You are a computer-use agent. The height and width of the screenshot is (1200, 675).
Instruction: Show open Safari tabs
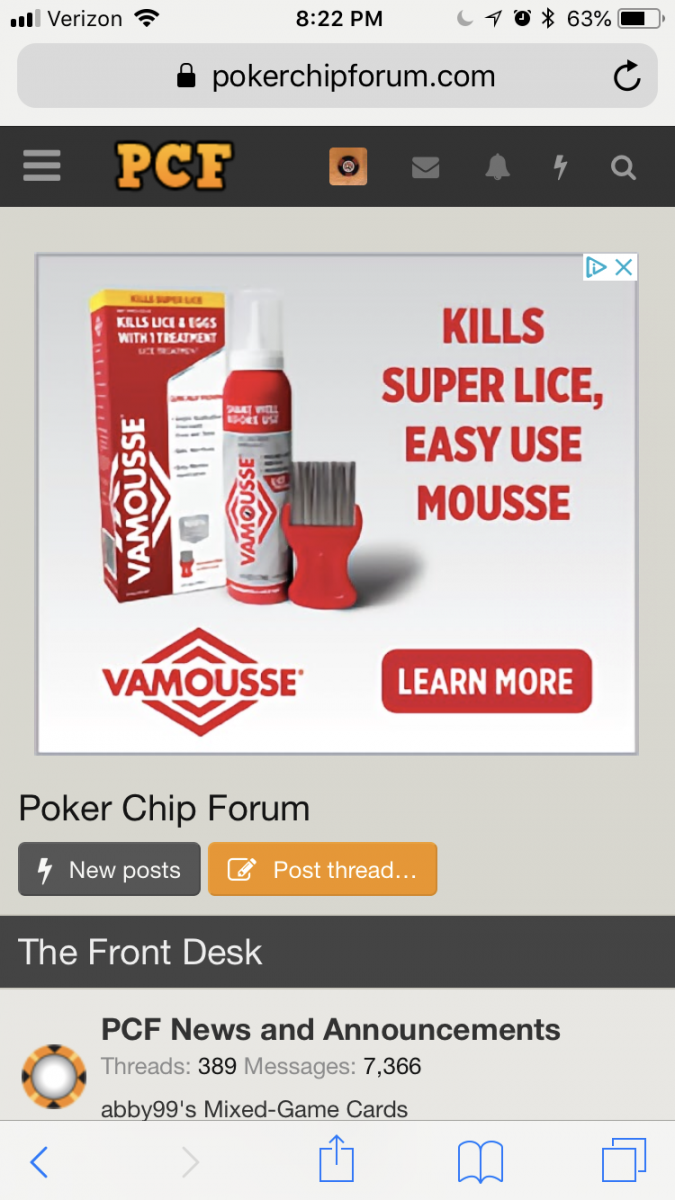tap(624, 1162)
